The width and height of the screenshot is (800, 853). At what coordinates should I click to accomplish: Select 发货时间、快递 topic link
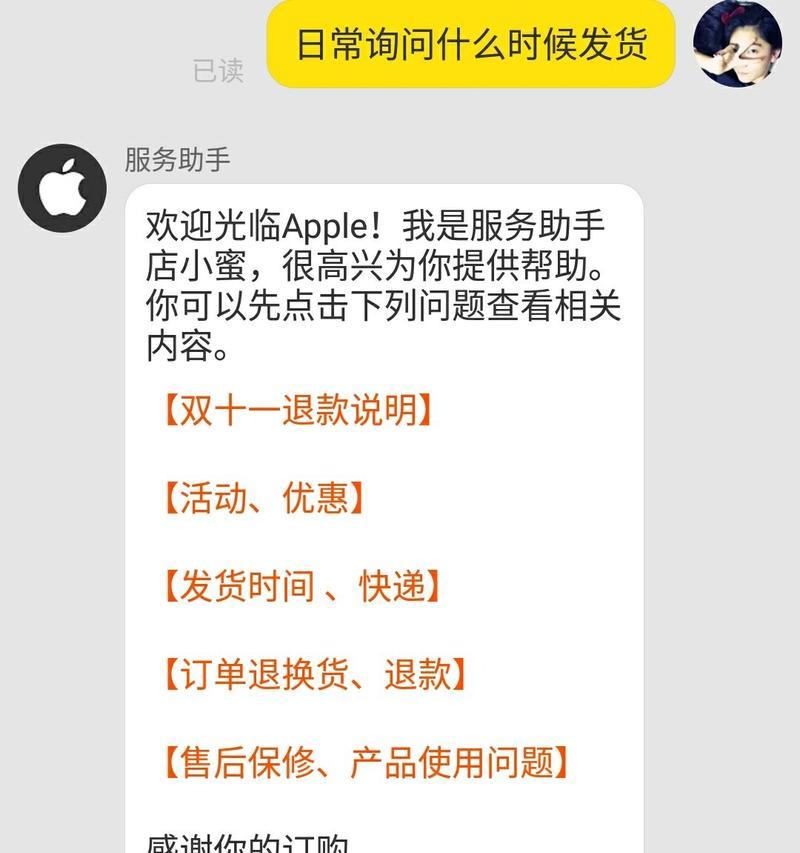[299, 586]
